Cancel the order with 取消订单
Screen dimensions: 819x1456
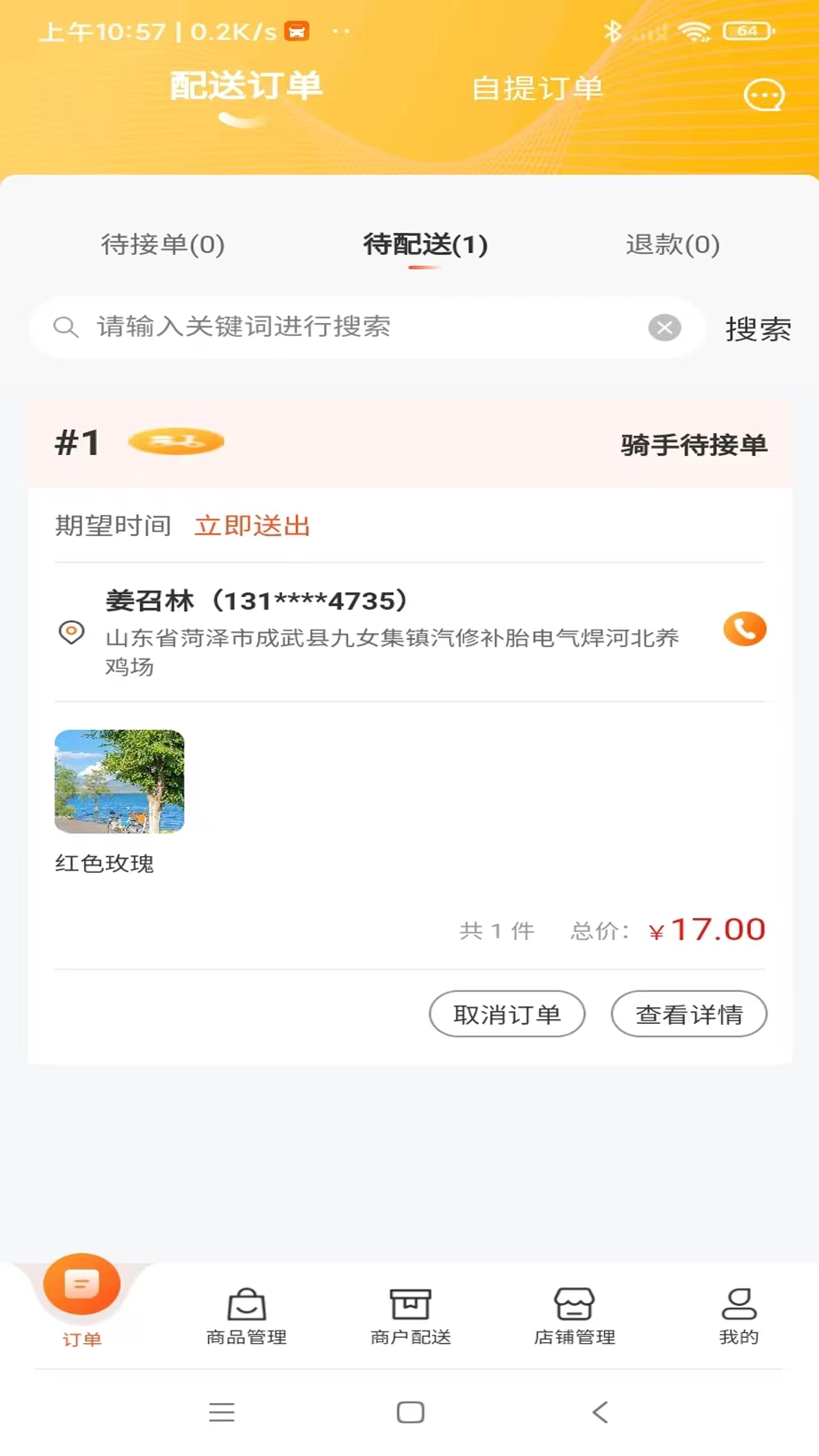coord(507,1014)
